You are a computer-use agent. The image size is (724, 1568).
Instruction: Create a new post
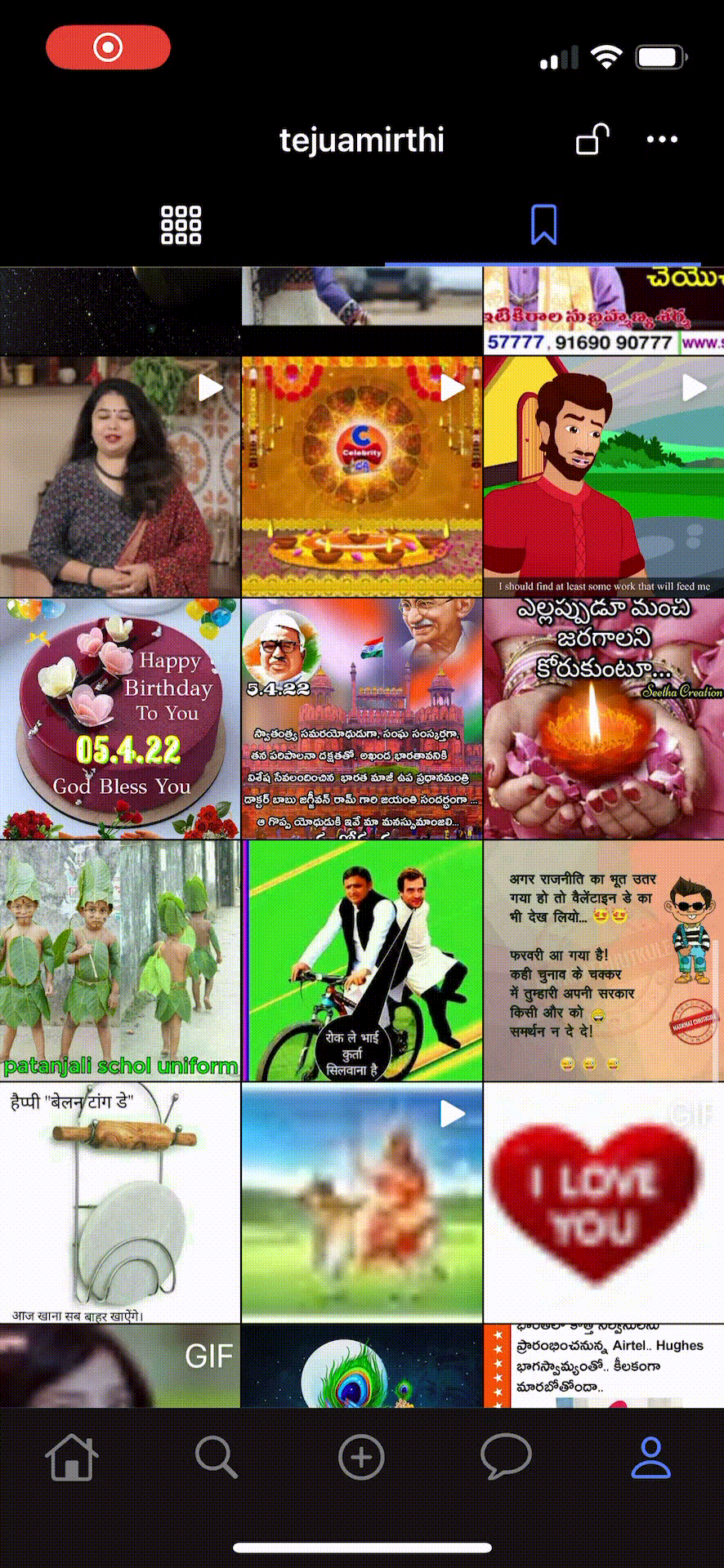361,1458
